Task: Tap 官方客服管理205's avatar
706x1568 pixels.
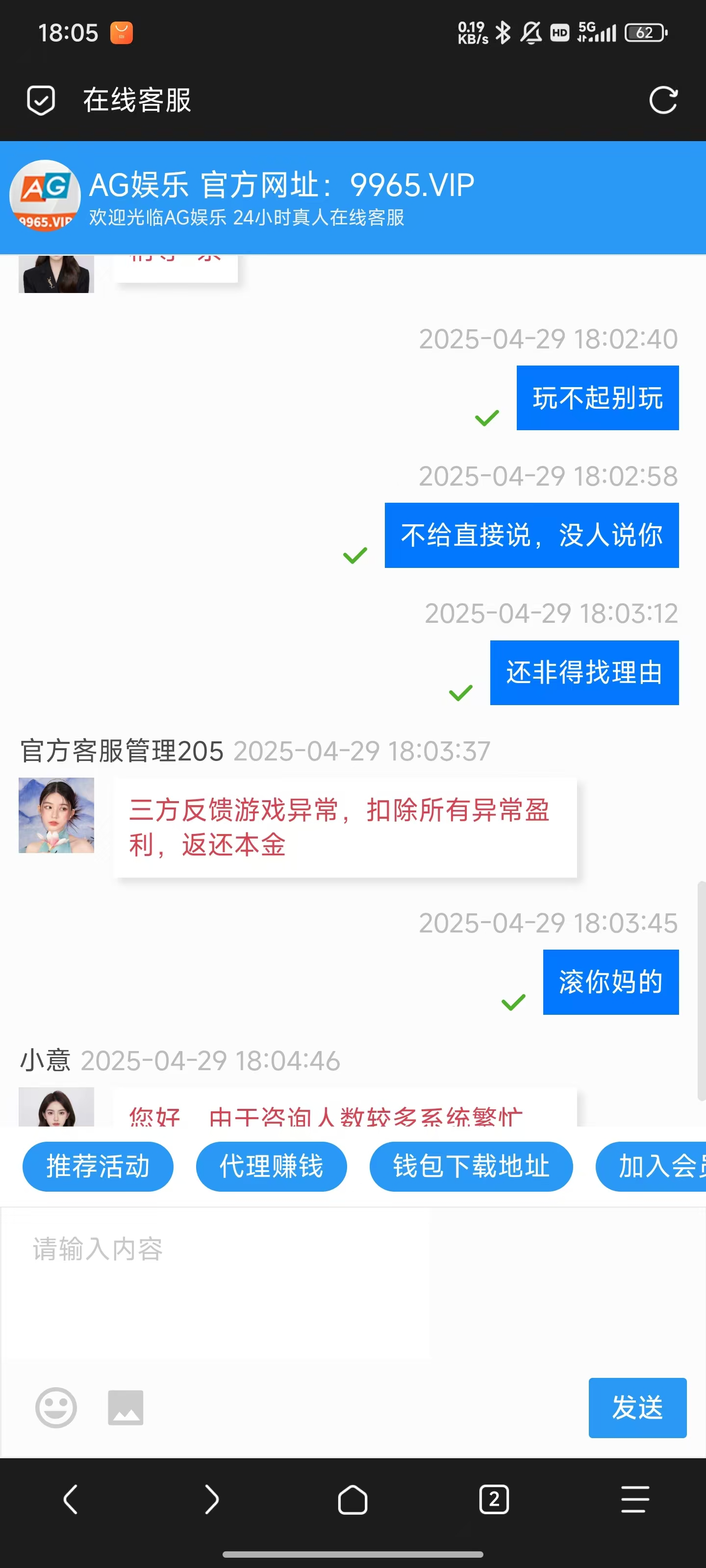Action: [x=55, y=815]
